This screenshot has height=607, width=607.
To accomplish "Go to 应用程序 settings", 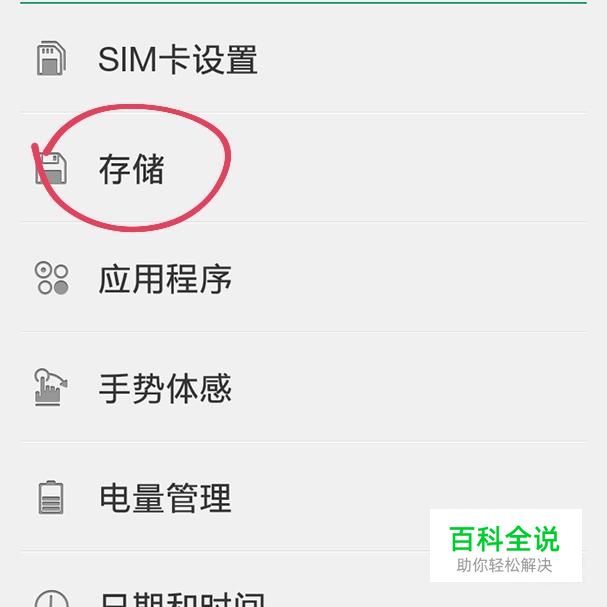I will 165,279.
